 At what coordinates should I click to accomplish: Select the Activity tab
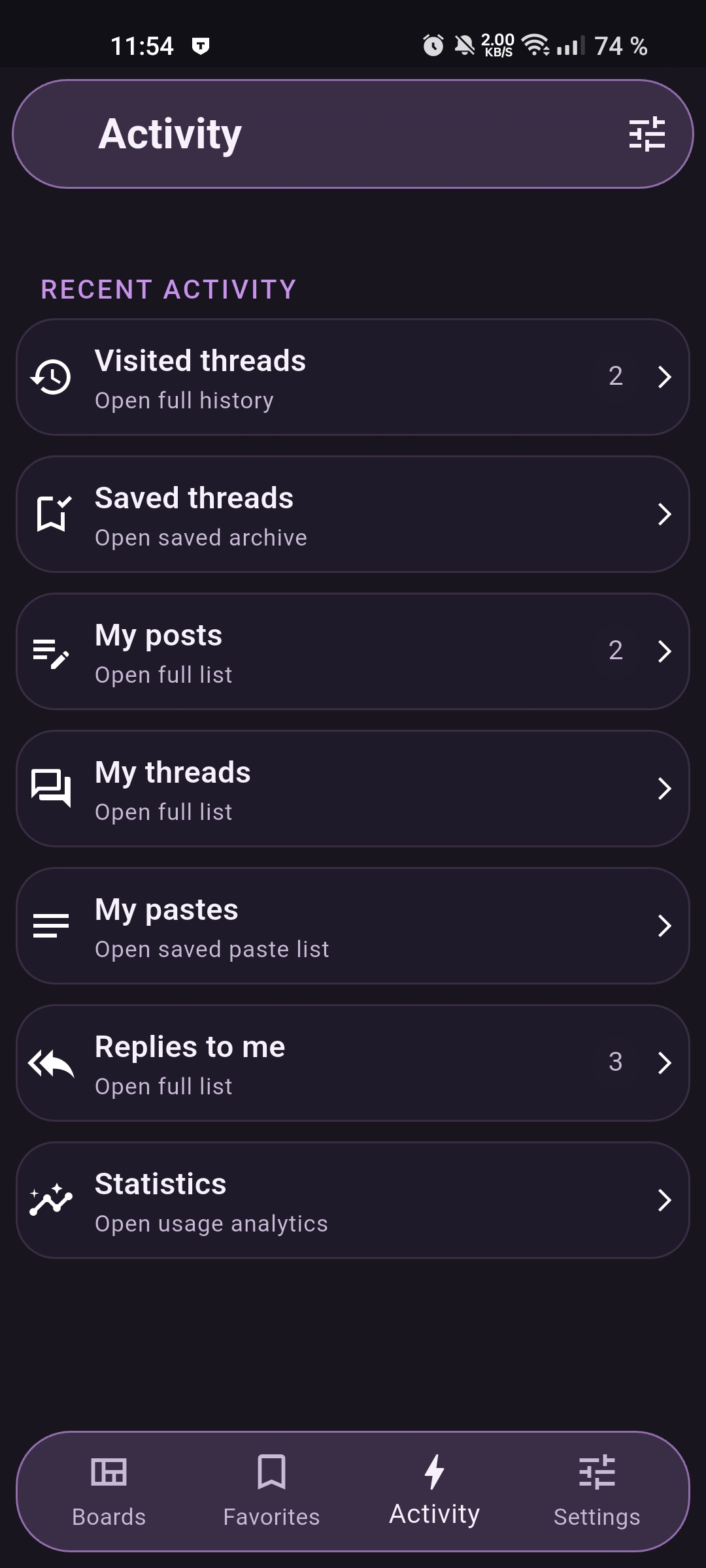435,1491
